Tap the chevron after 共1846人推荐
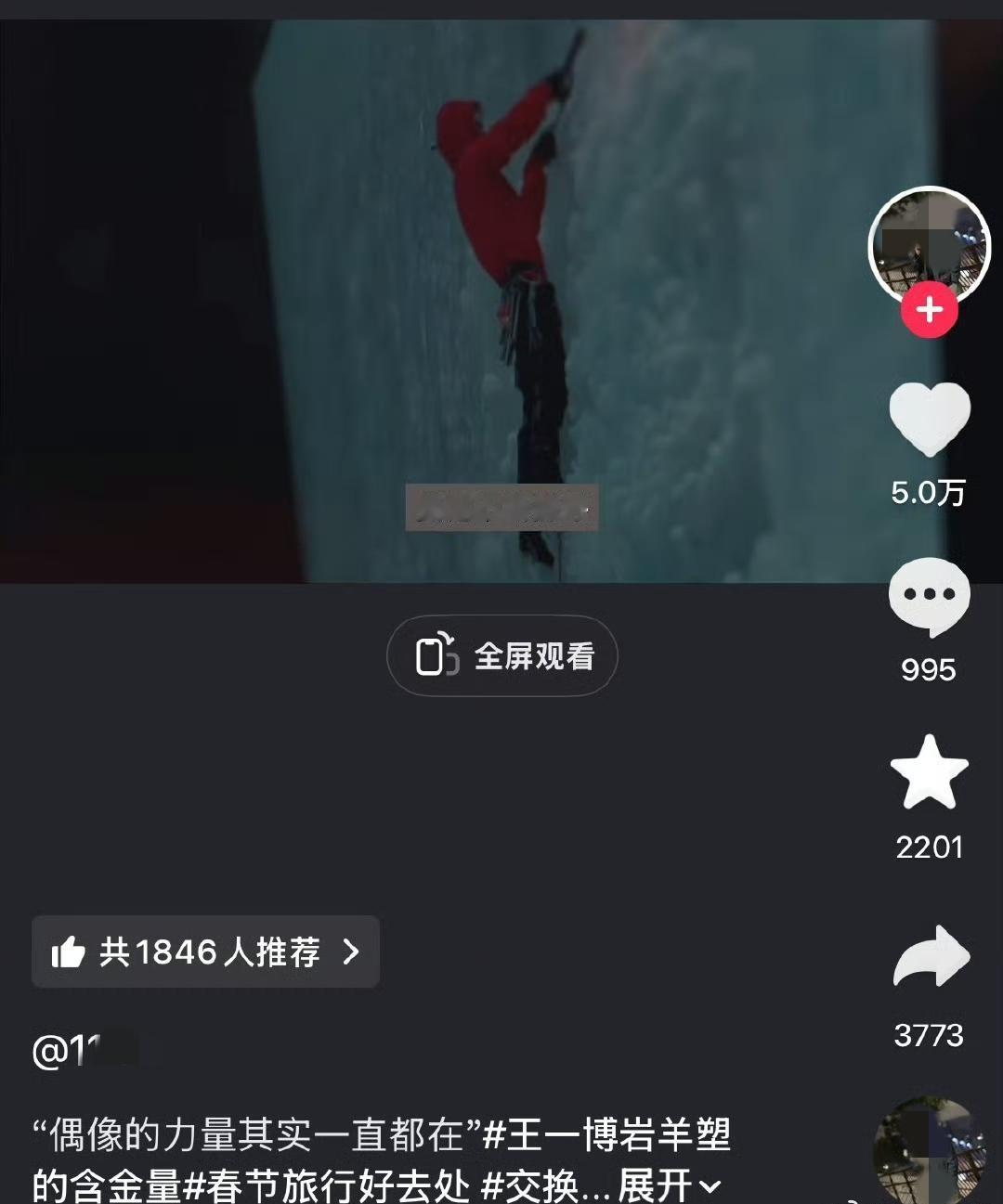 coord(350,952)
